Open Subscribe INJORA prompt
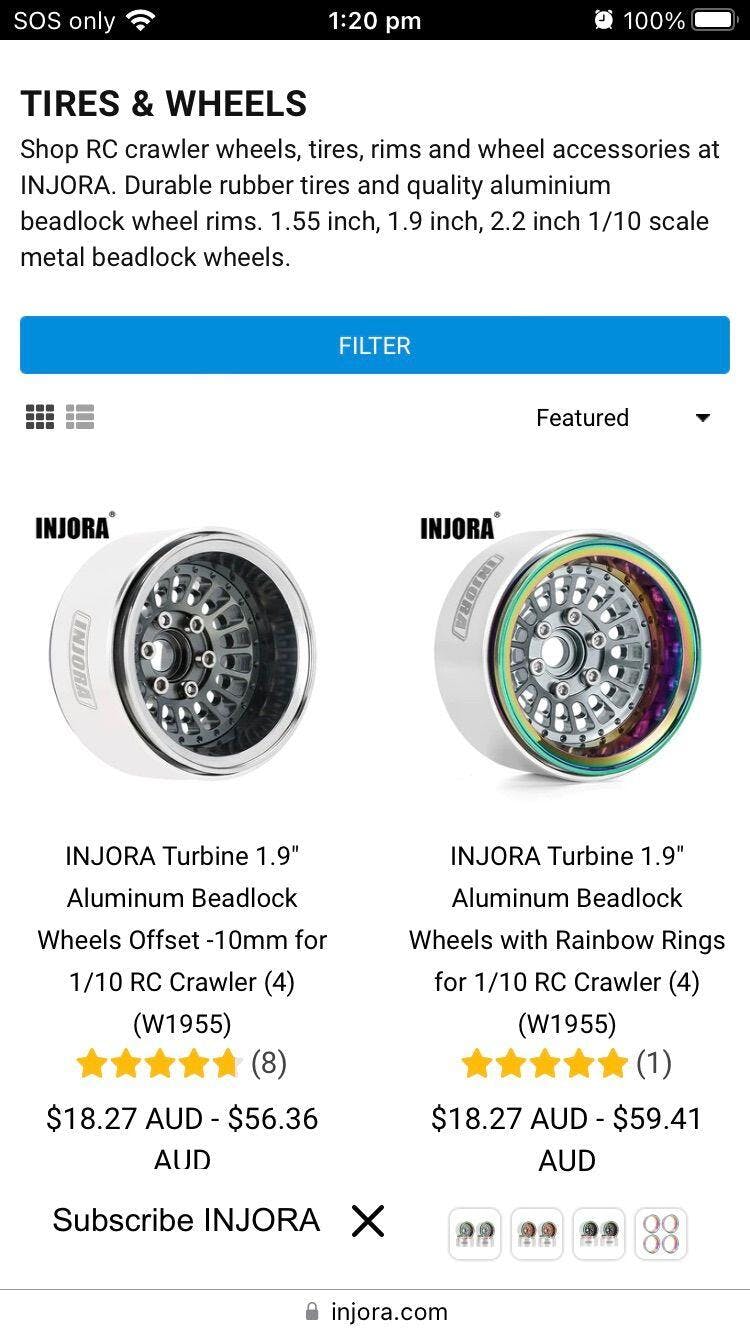The height and width of the screenshot is (1334, 750). click(x=186, y=1220)
